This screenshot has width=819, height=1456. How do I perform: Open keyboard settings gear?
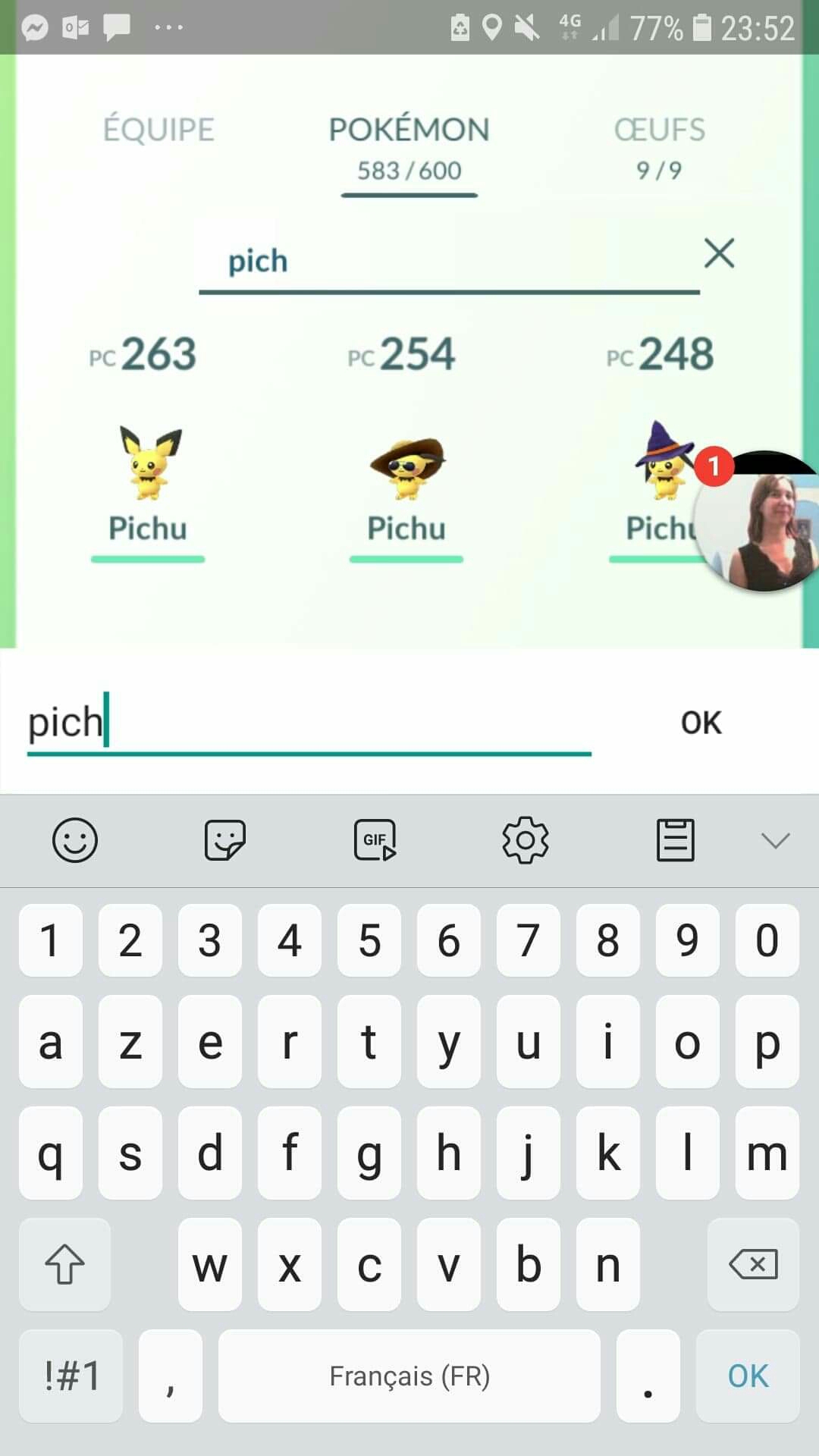525,840
